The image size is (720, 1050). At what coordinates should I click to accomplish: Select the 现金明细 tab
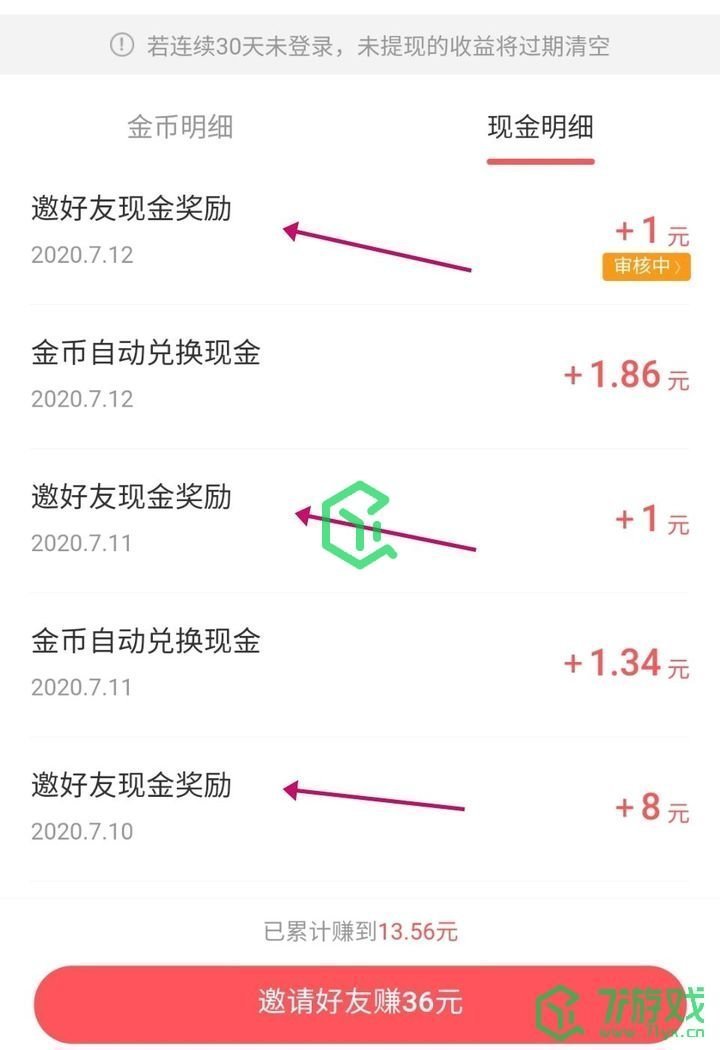pyautogui.click(x=540, y=128)
